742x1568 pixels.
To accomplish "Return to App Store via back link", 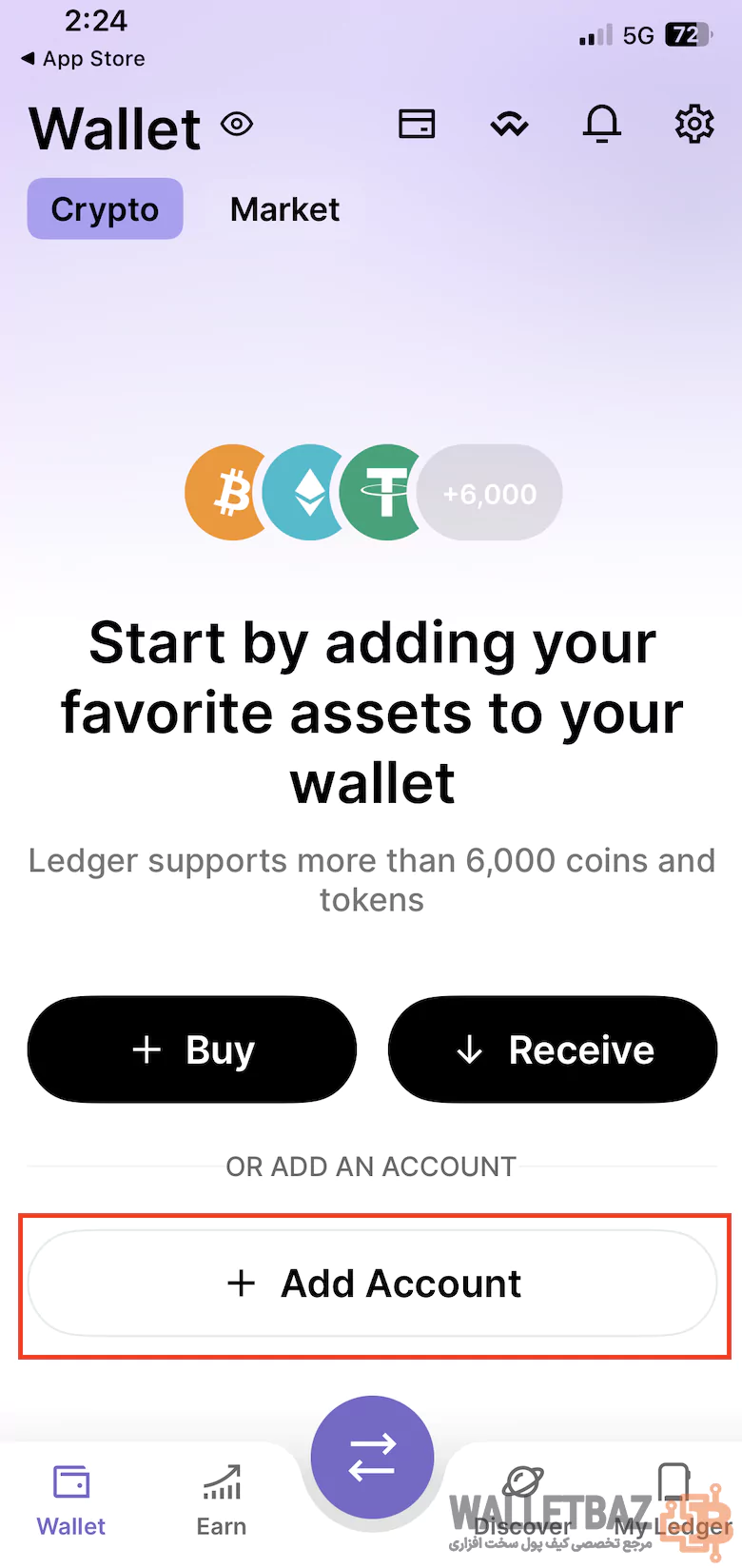I will click(83, 59).
